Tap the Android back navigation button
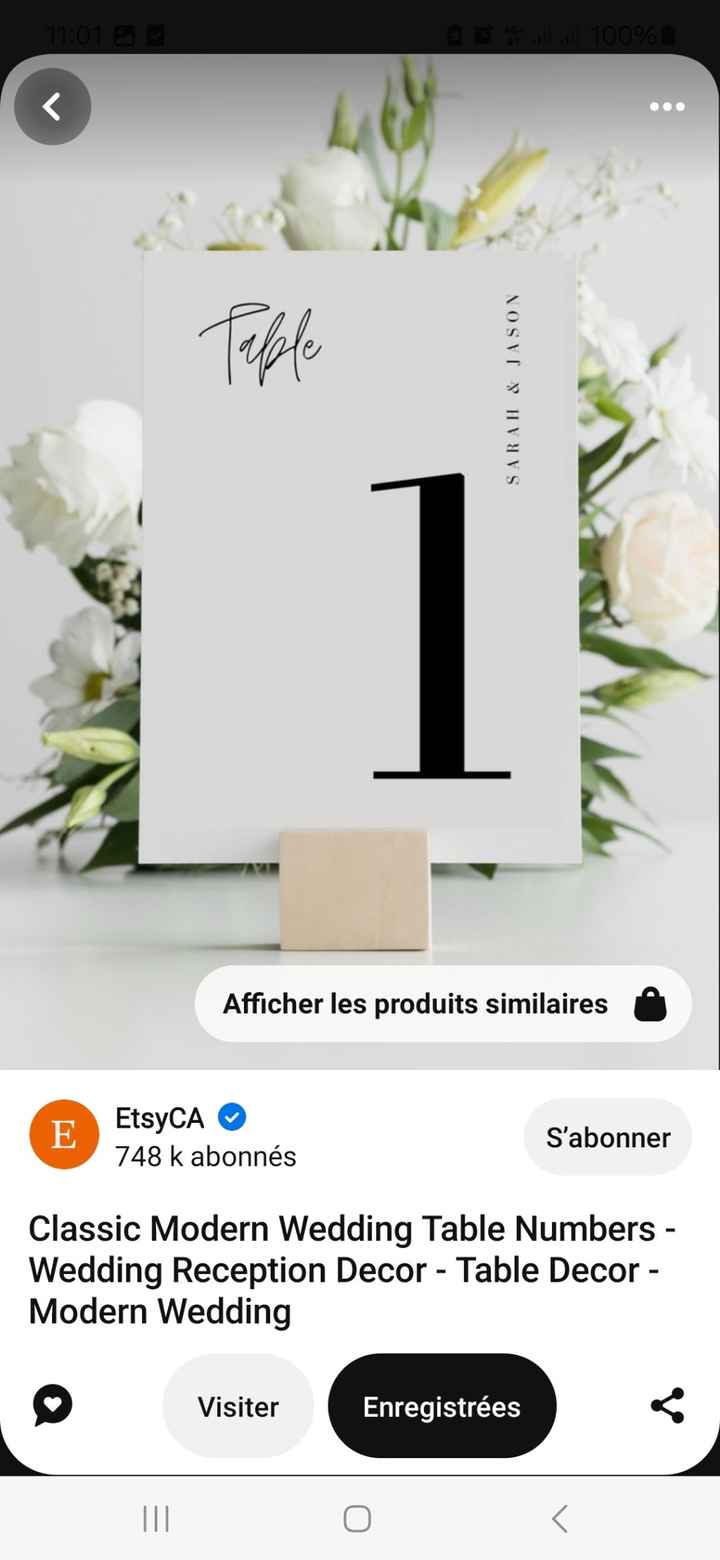720x1560 pixels. point(559,1518)
